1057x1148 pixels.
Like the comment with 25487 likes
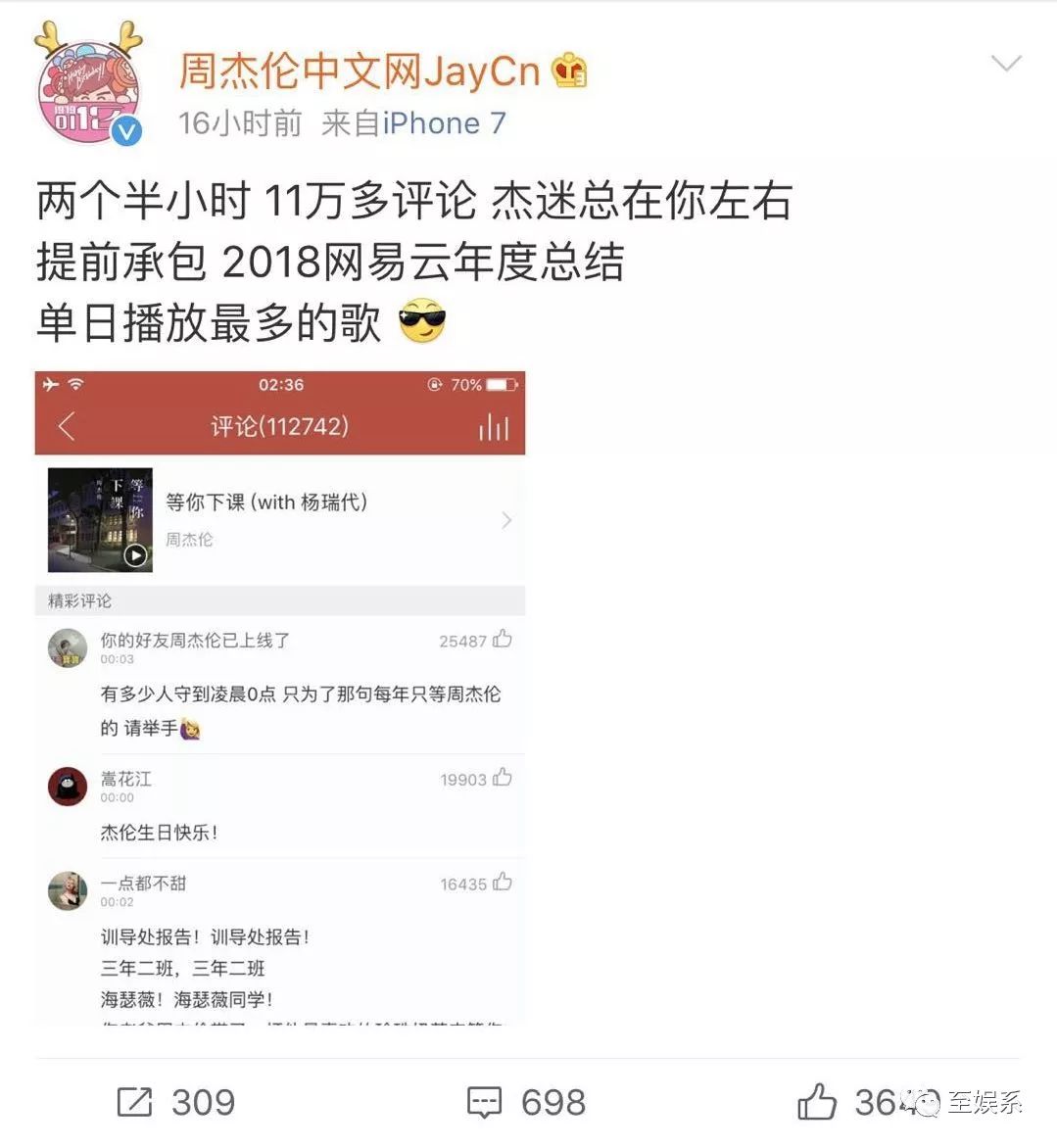pyautogui.click(x=503, y=640)
